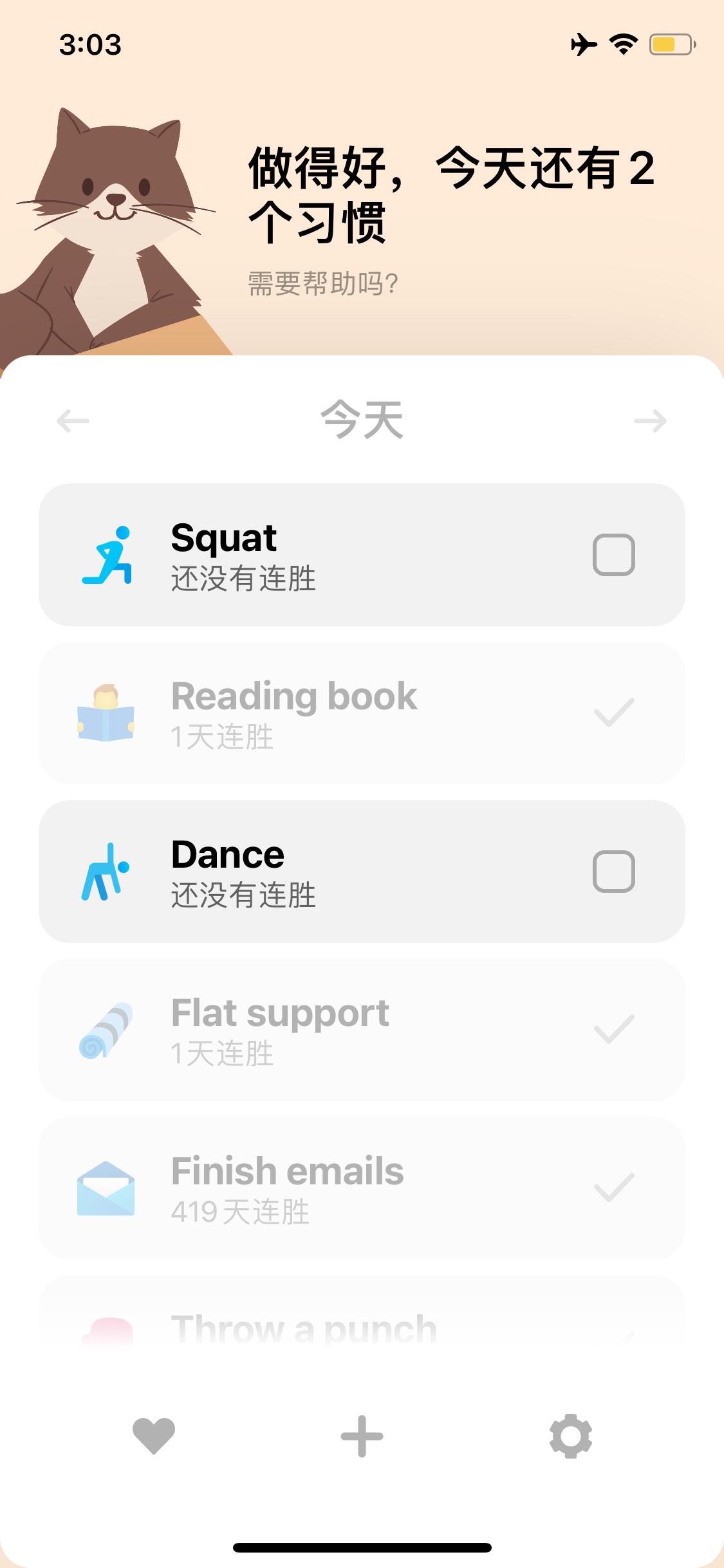Viewport: 724px width, 1568px height.
Task: Uncheck the Flat support checkmark
Action: (614, 1029)
